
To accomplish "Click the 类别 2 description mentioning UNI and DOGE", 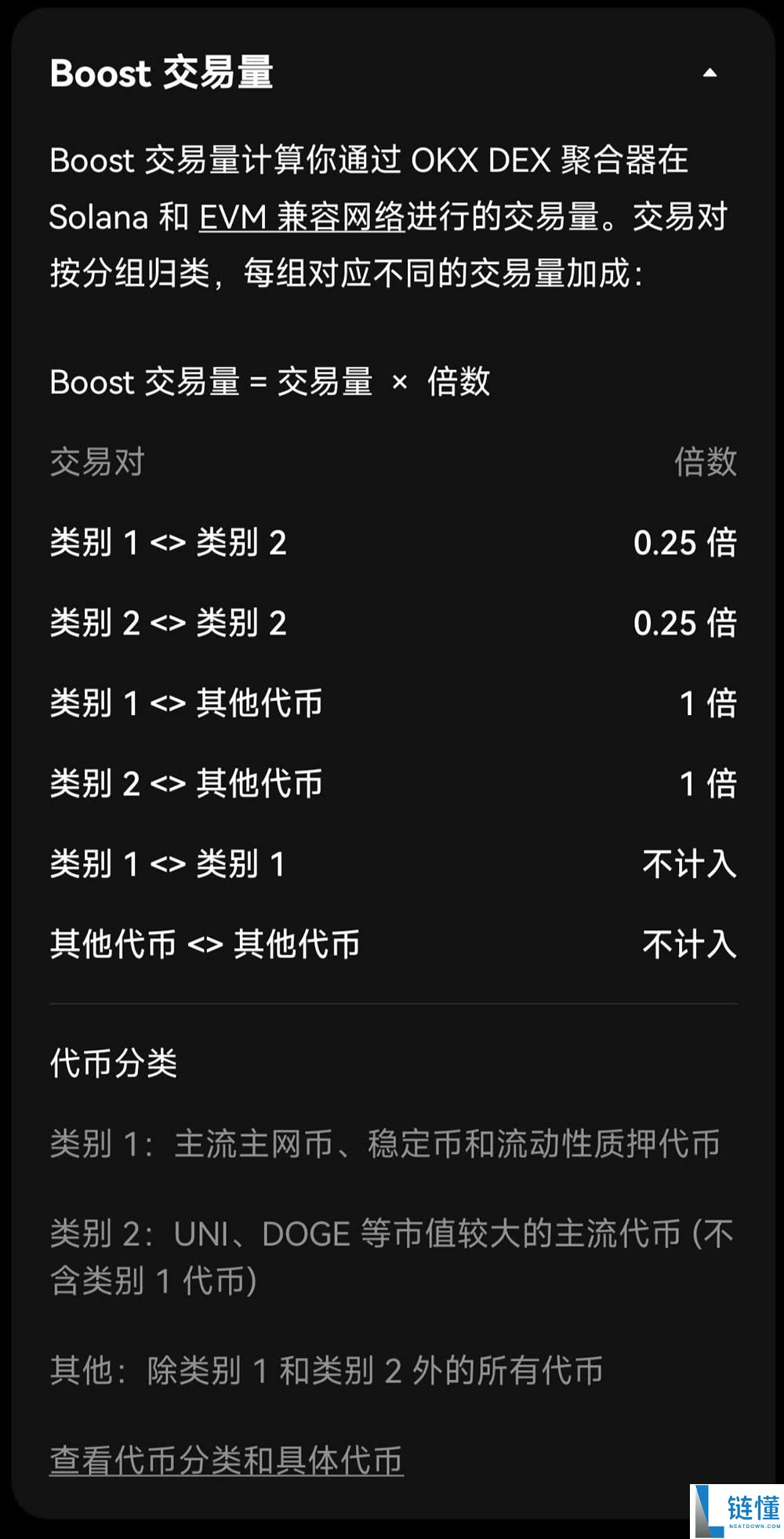I will tap(388, 1254).
